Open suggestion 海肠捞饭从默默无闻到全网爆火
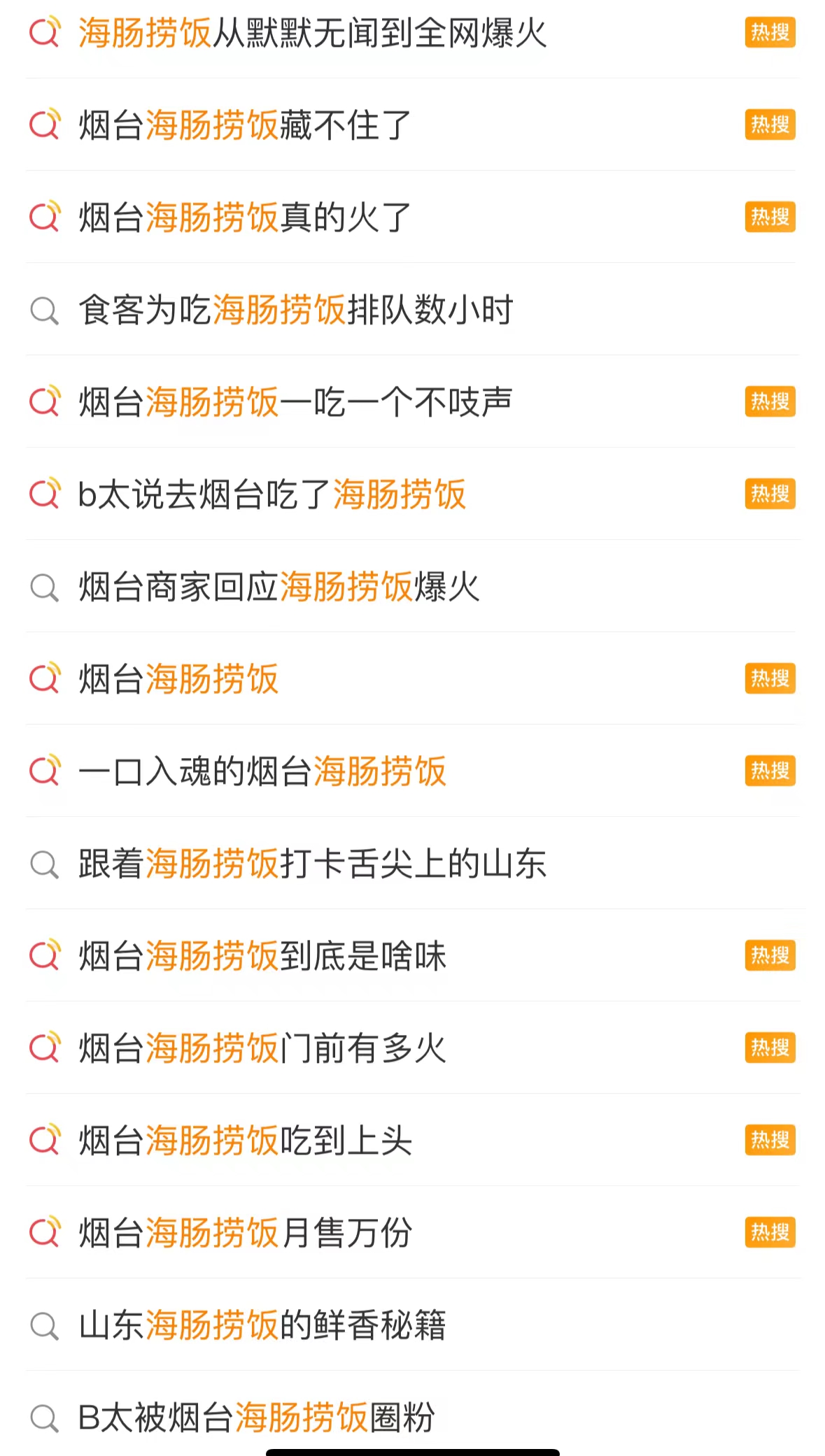The width and height of the screenshot is (825, 1456). pos(412,33)
